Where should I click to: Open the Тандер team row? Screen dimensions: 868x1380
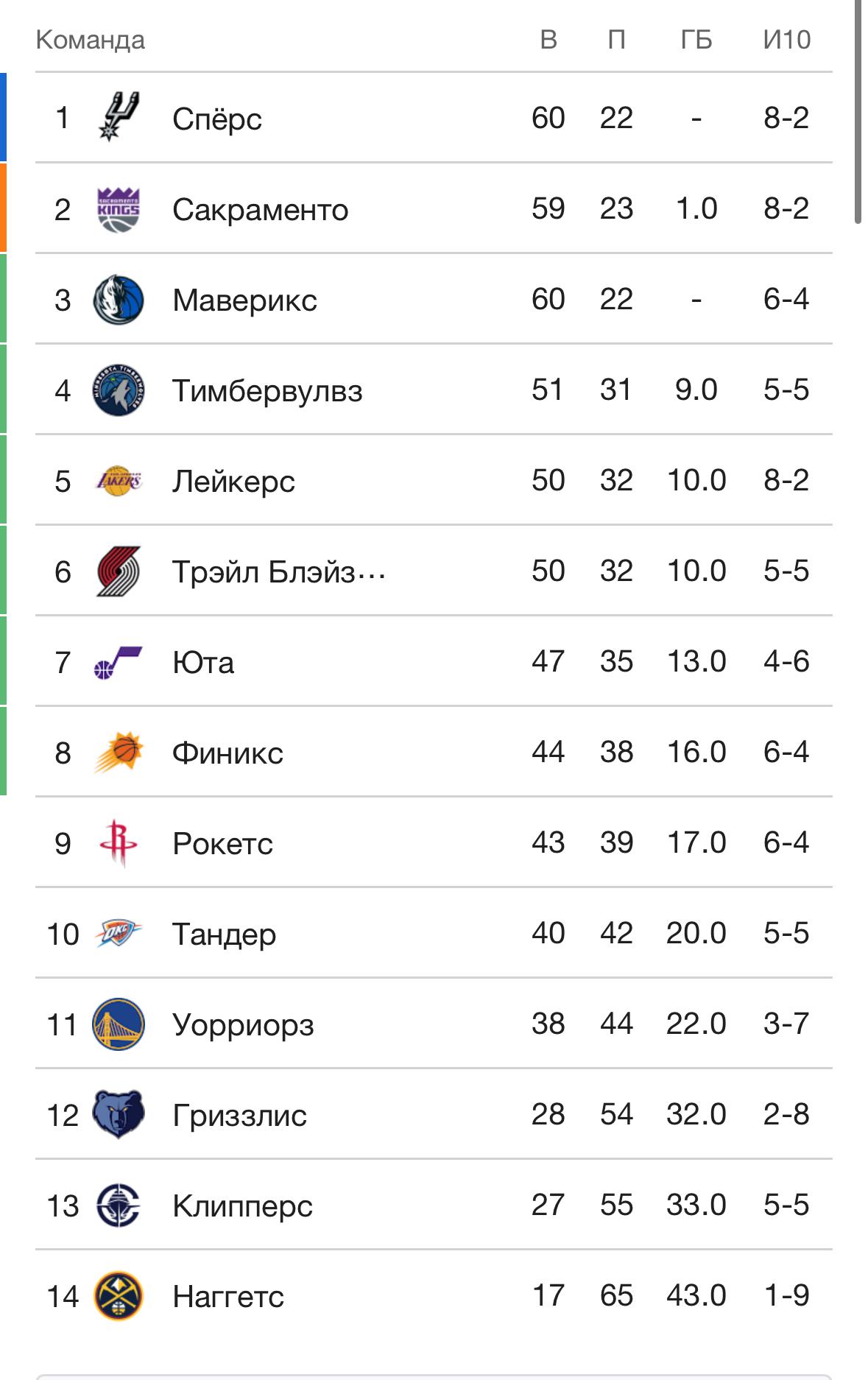(x=224, y=934)
